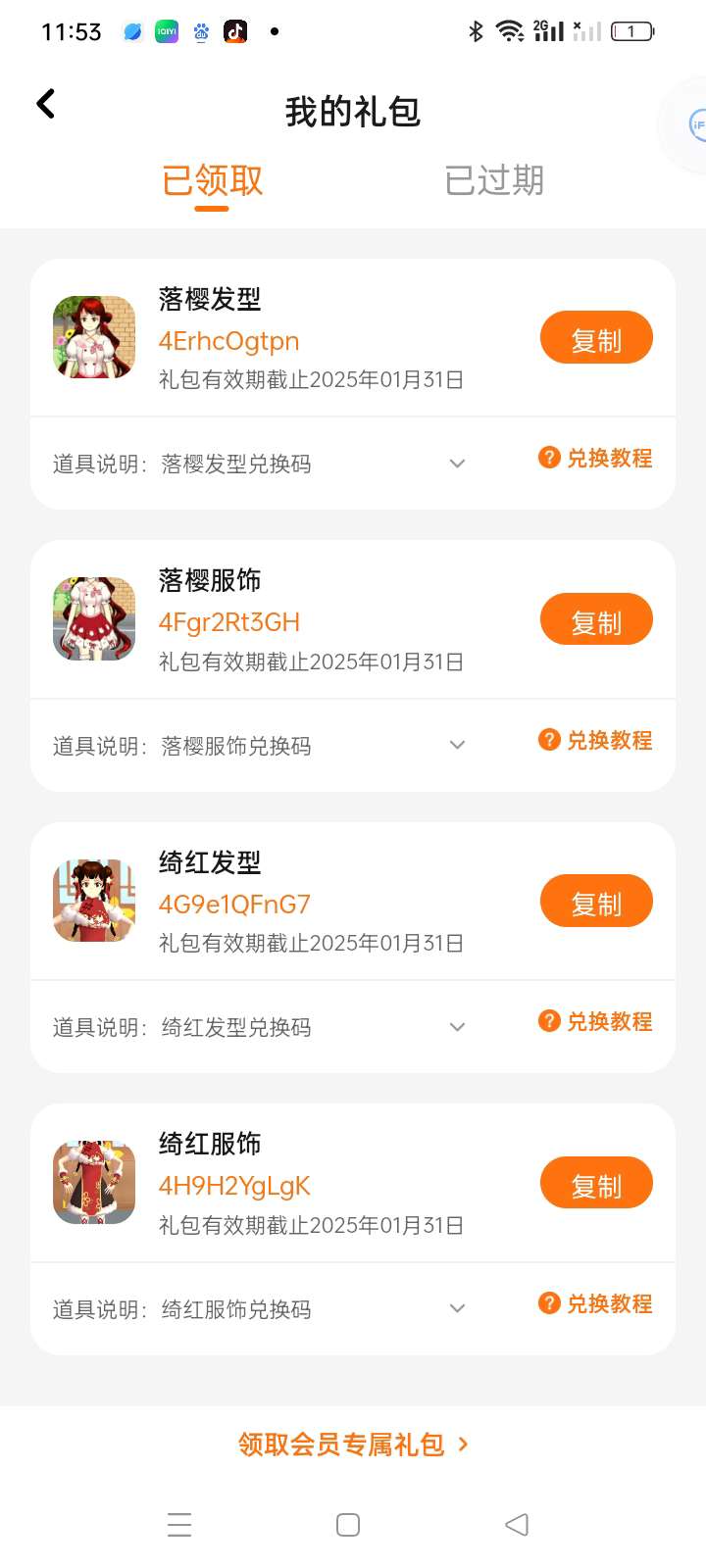This screenshot has width=706, height=1568.
Task: View 兑换教程 for 绮红发型
Action: [595, 1022]
